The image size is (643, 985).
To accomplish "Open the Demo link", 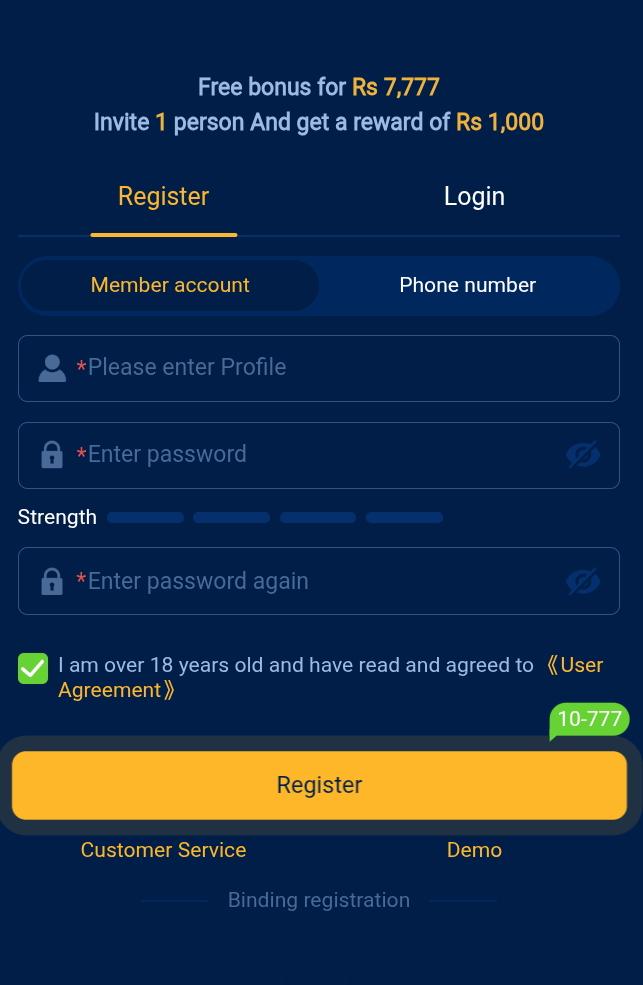I will (474, 850).
